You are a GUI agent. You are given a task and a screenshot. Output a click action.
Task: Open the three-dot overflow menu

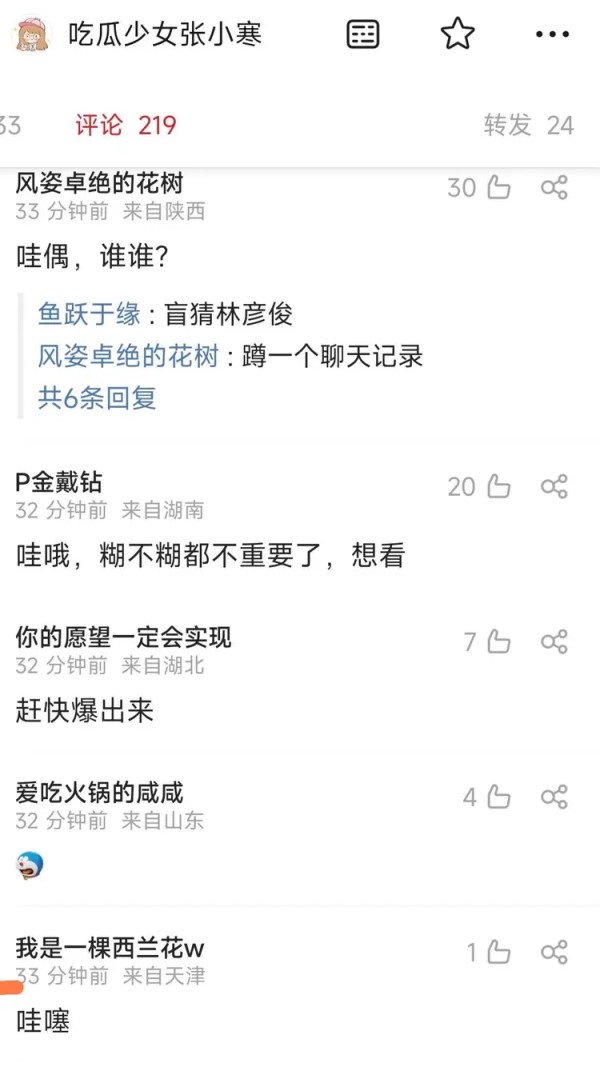tap(552, 35)
